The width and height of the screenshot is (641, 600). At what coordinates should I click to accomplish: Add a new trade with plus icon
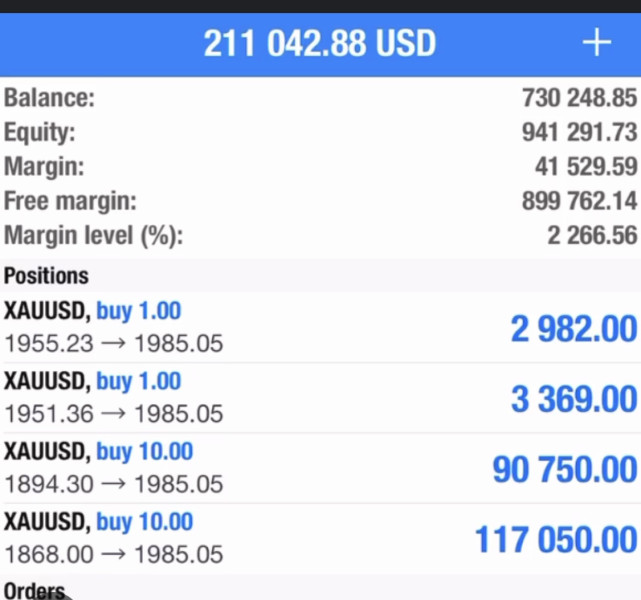(x=596, y=43)
